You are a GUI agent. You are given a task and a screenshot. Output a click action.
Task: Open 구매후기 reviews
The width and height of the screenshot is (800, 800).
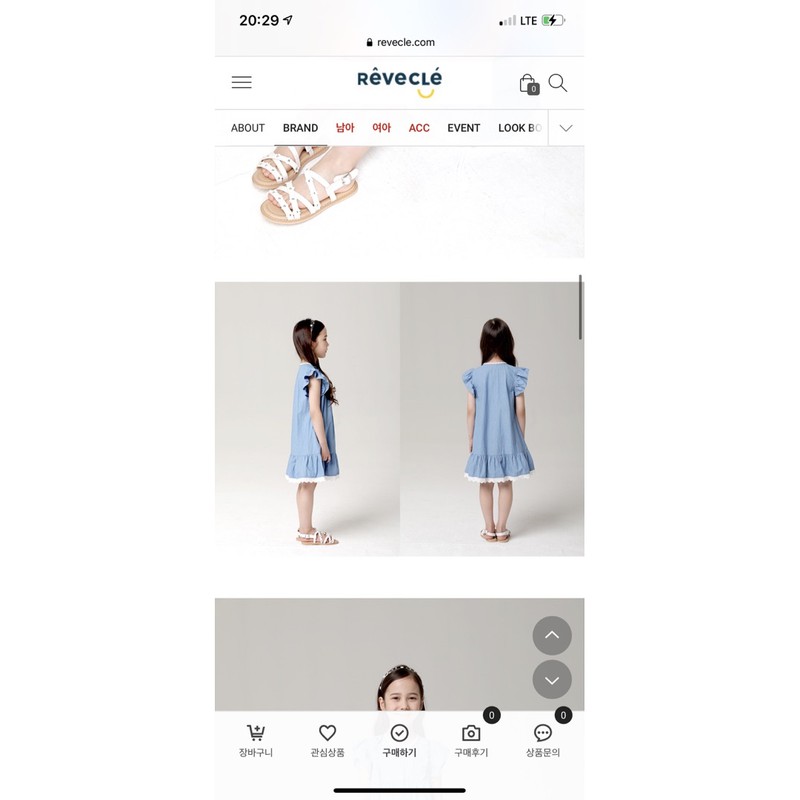[471, 741]
